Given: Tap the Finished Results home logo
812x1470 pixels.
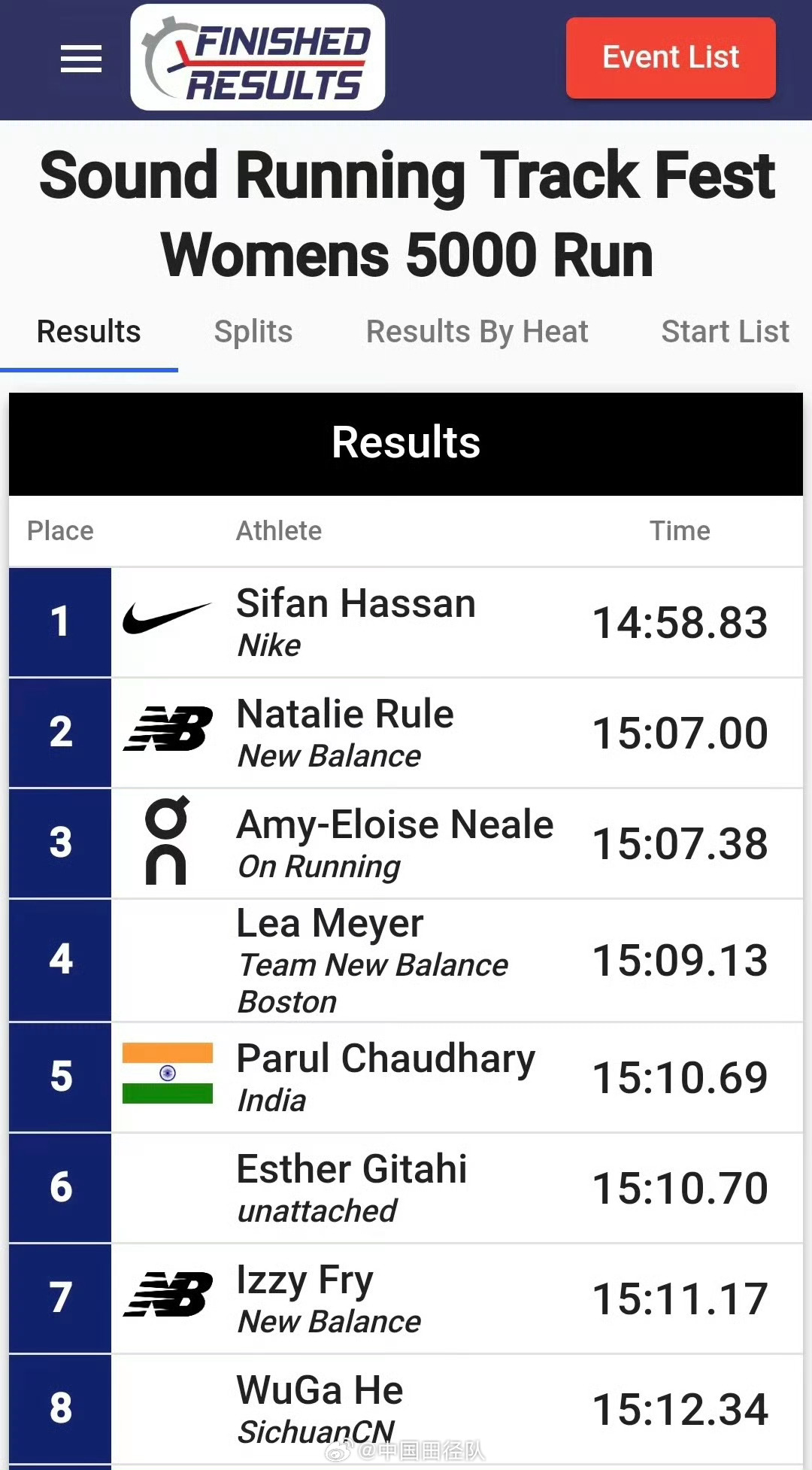Looking at the screenshot, I should (x=258, y=58).
